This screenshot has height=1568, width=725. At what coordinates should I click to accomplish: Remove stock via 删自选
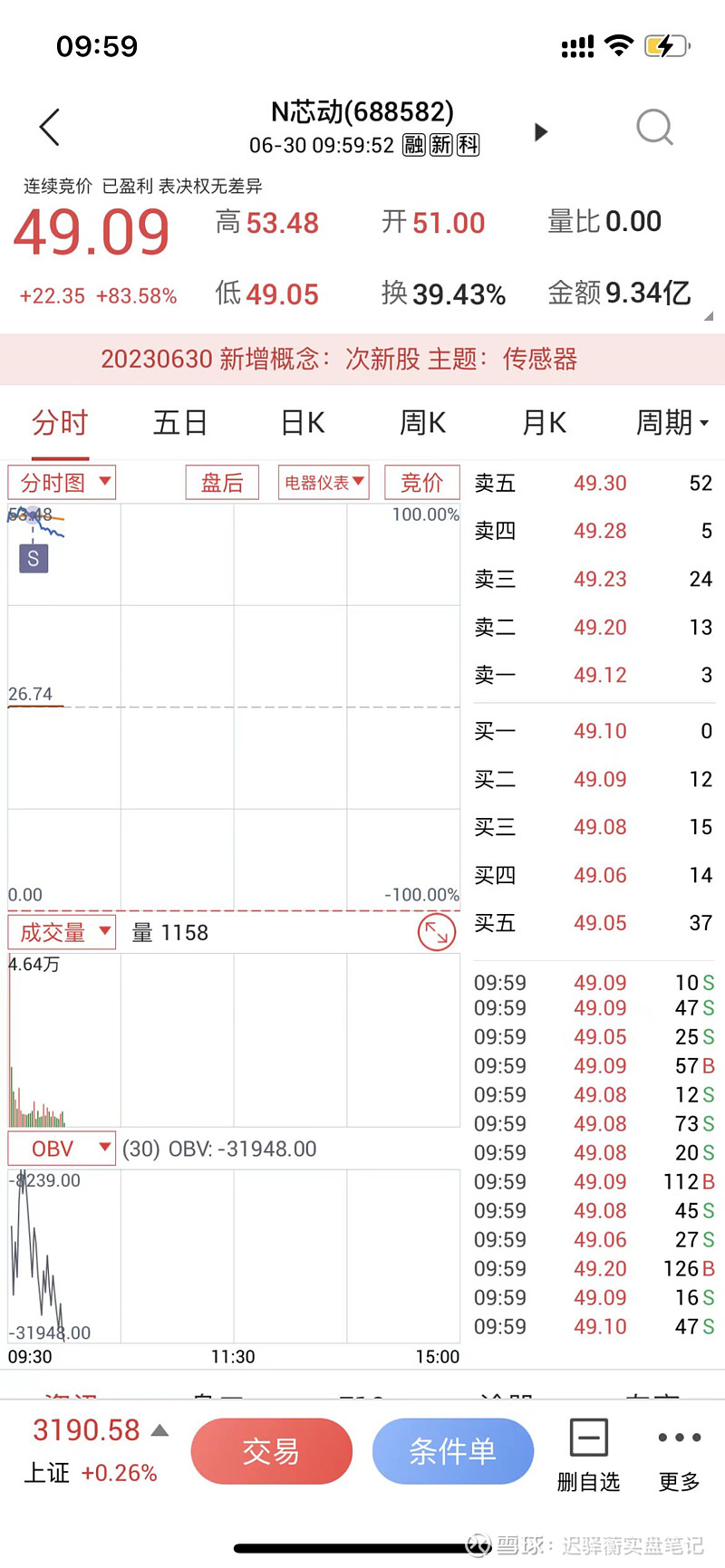(x=588, y=1456)
